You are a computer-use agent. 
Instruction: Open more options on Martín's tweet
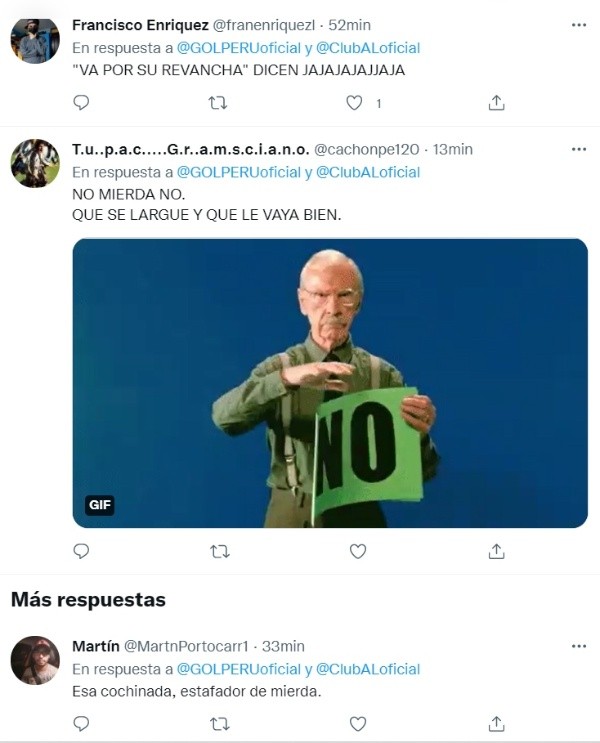tap(579, 646)
